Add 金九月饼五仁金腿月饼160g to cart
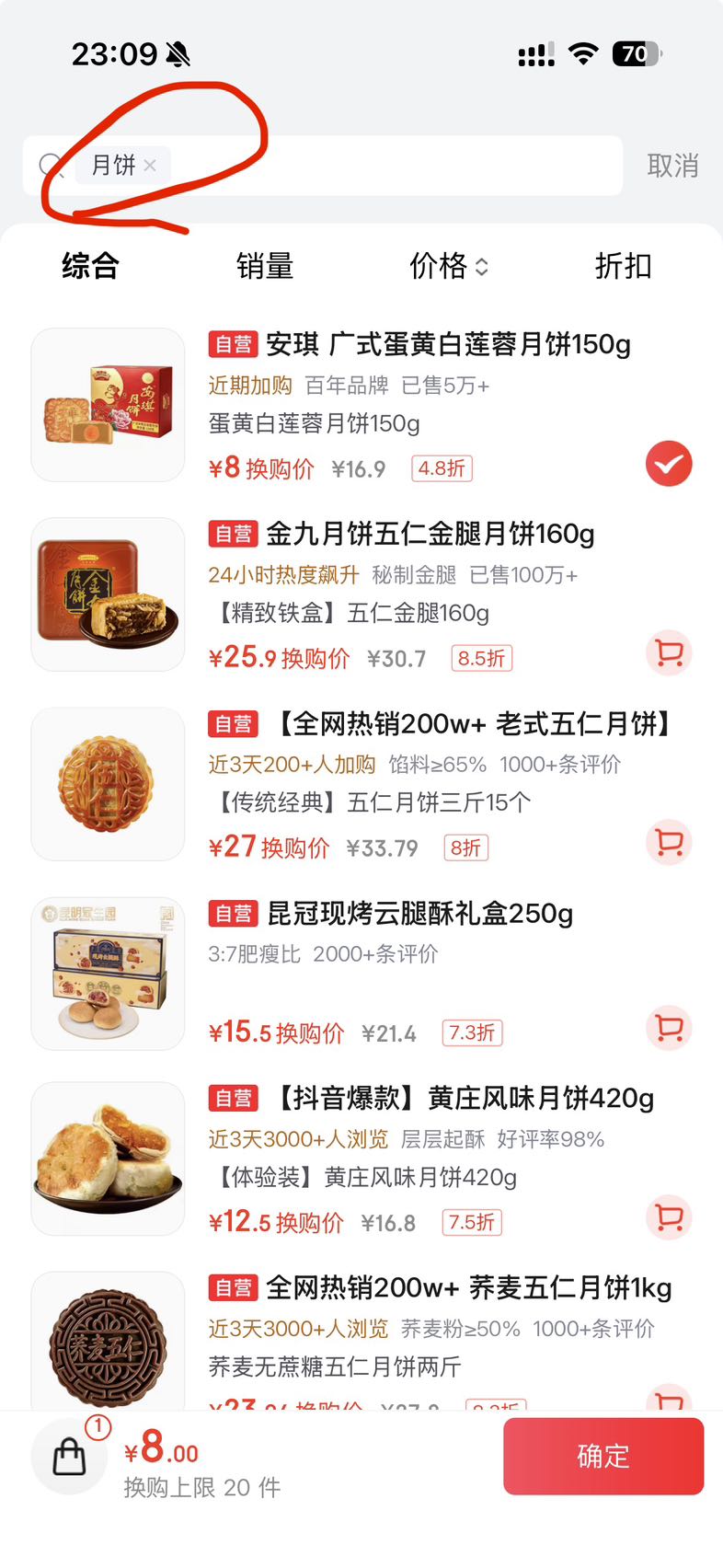The height and width of the screenshot is (1568, 723). (x=669, y=653)
